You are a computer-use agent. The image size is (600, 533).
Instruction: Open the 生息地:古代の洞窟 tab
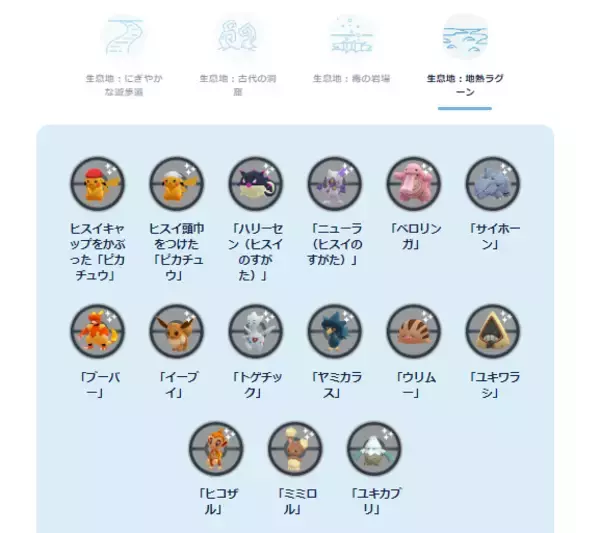coord(238,58)
